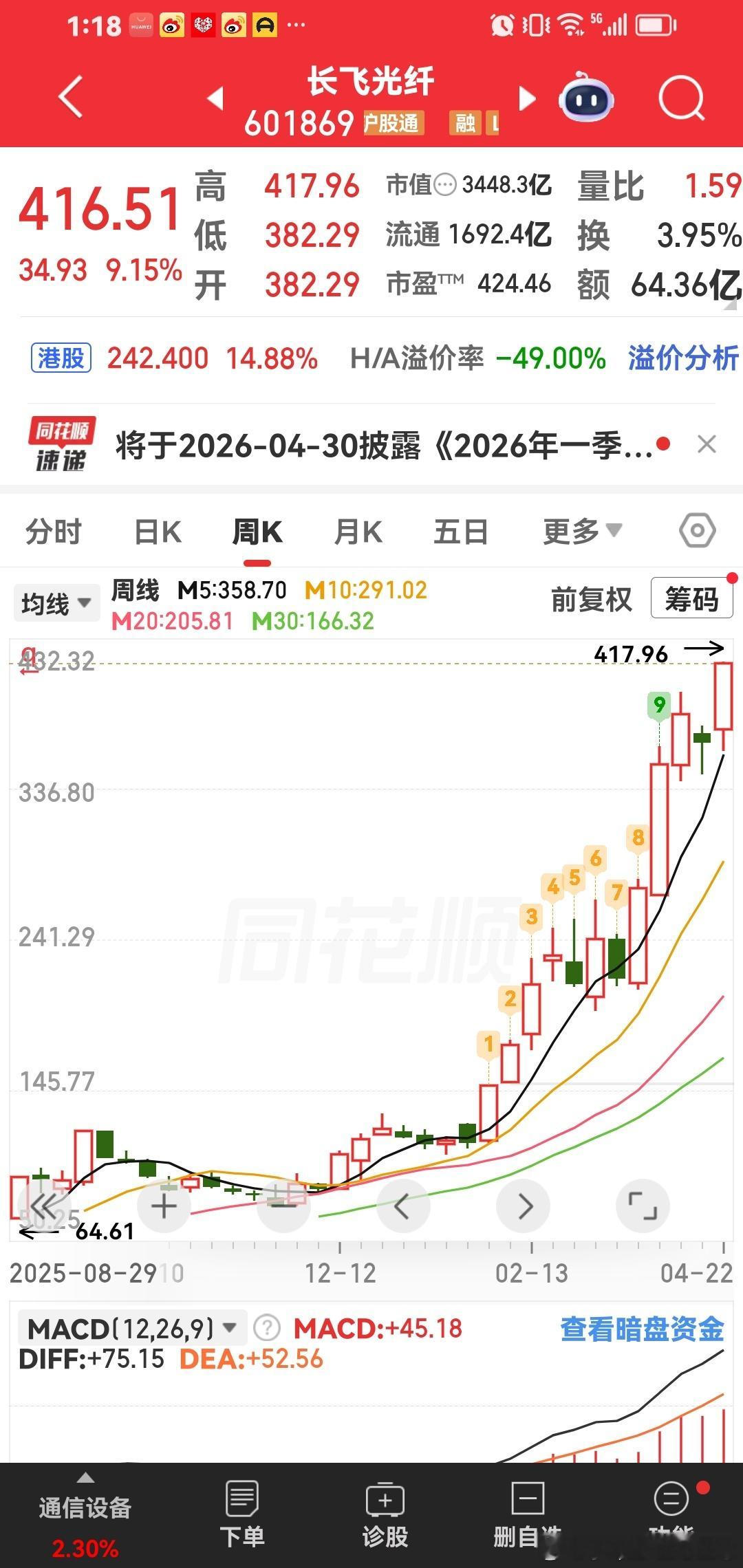The height and width of the screenshot is (1568, 743).
Task: Switch price adjustment via 前复权 control
Action: click(590, 598)
